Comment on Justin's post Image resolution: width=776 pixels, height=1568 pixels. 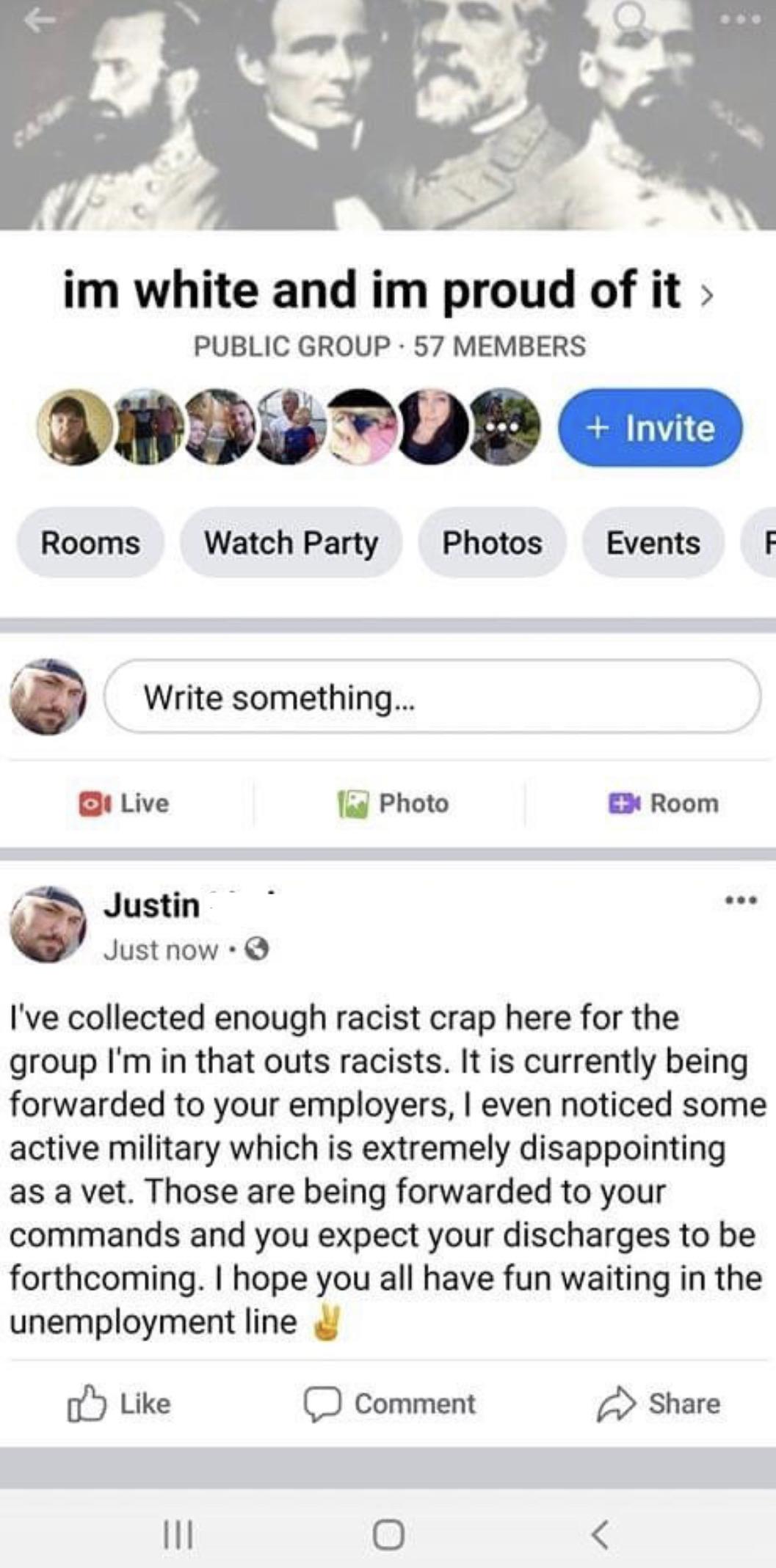(x=390, y=1404)
